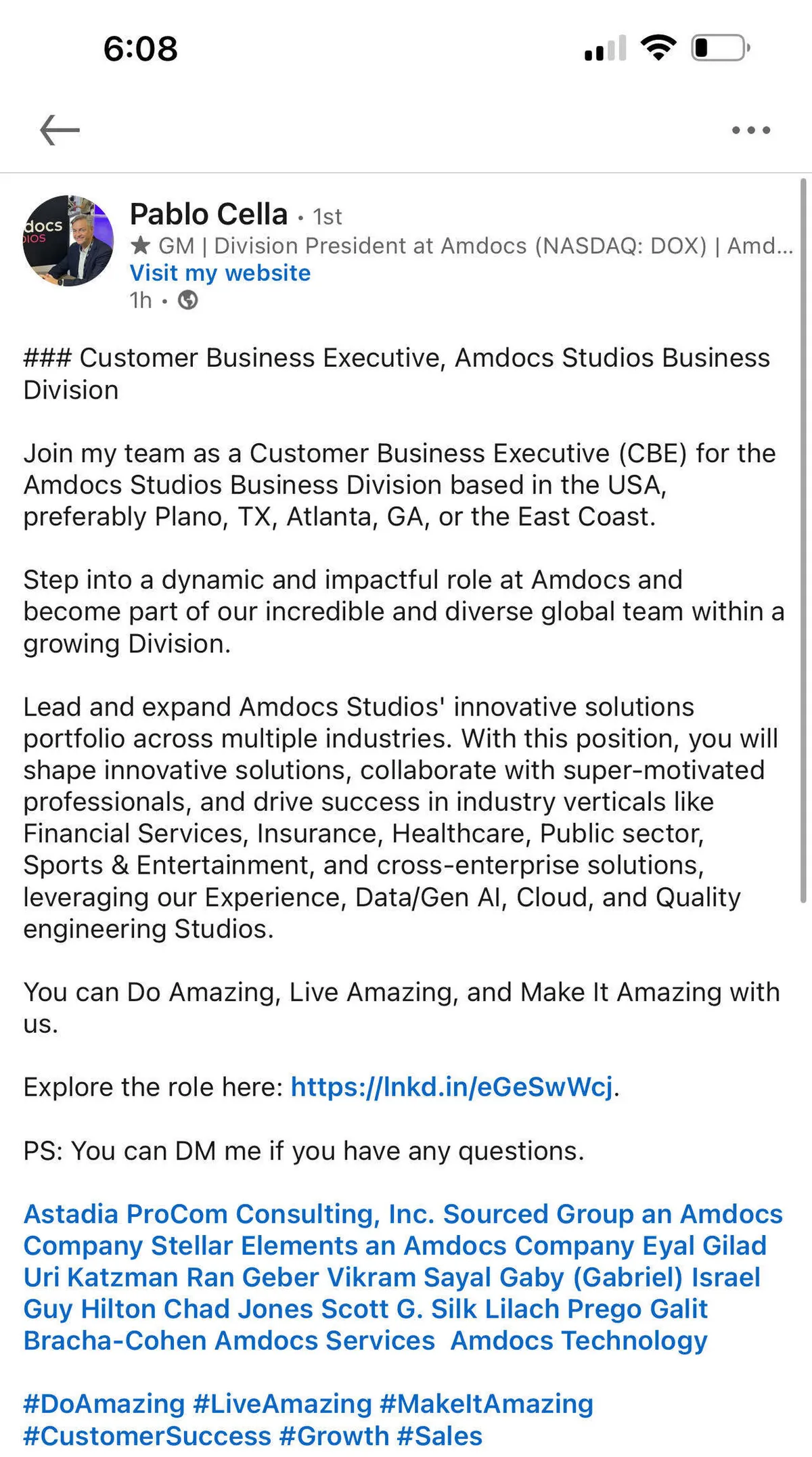Go back using the arrow icon
This screenshot has width=812, height=1457.
coord(60,130)
